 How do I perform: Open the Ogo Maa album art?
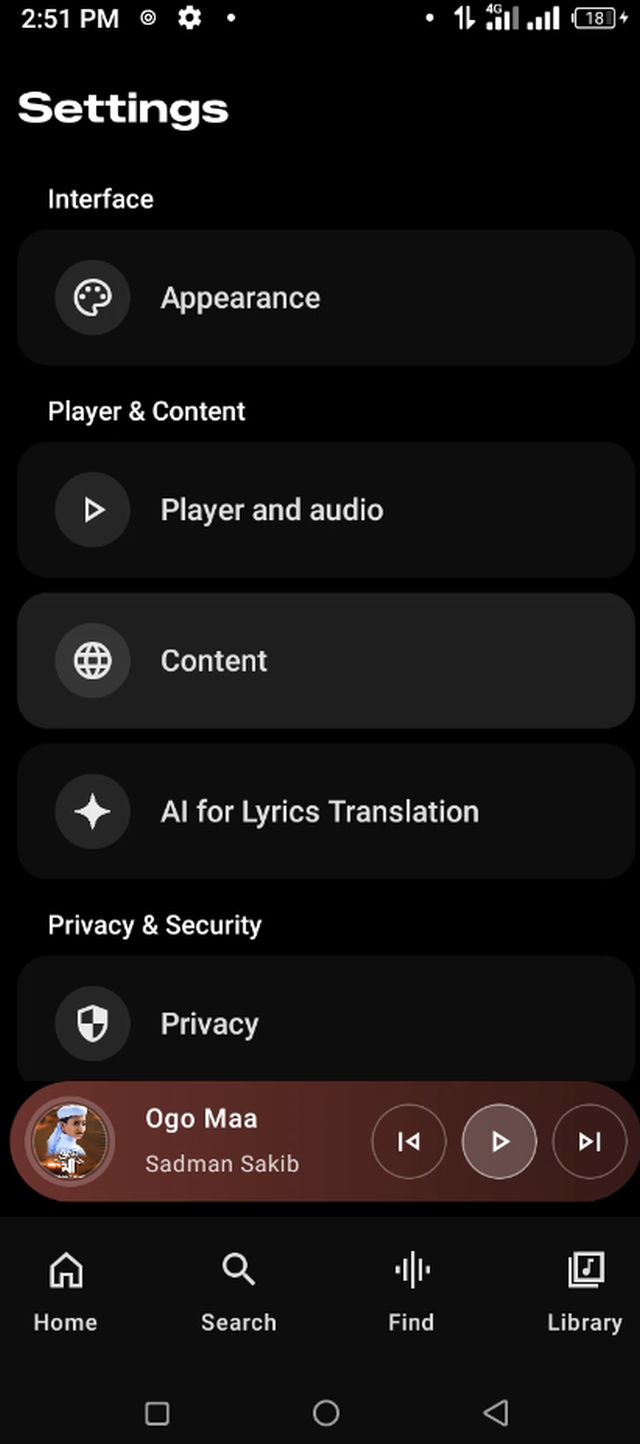(x=70, y=1141)
